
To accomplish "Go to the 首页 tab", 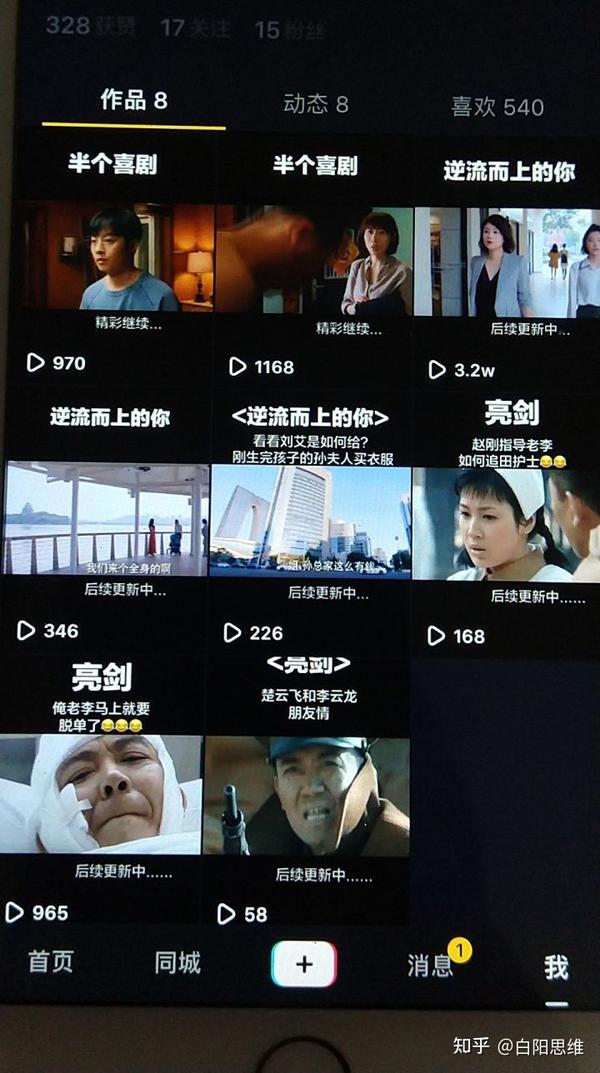I will tap(50, 961).
